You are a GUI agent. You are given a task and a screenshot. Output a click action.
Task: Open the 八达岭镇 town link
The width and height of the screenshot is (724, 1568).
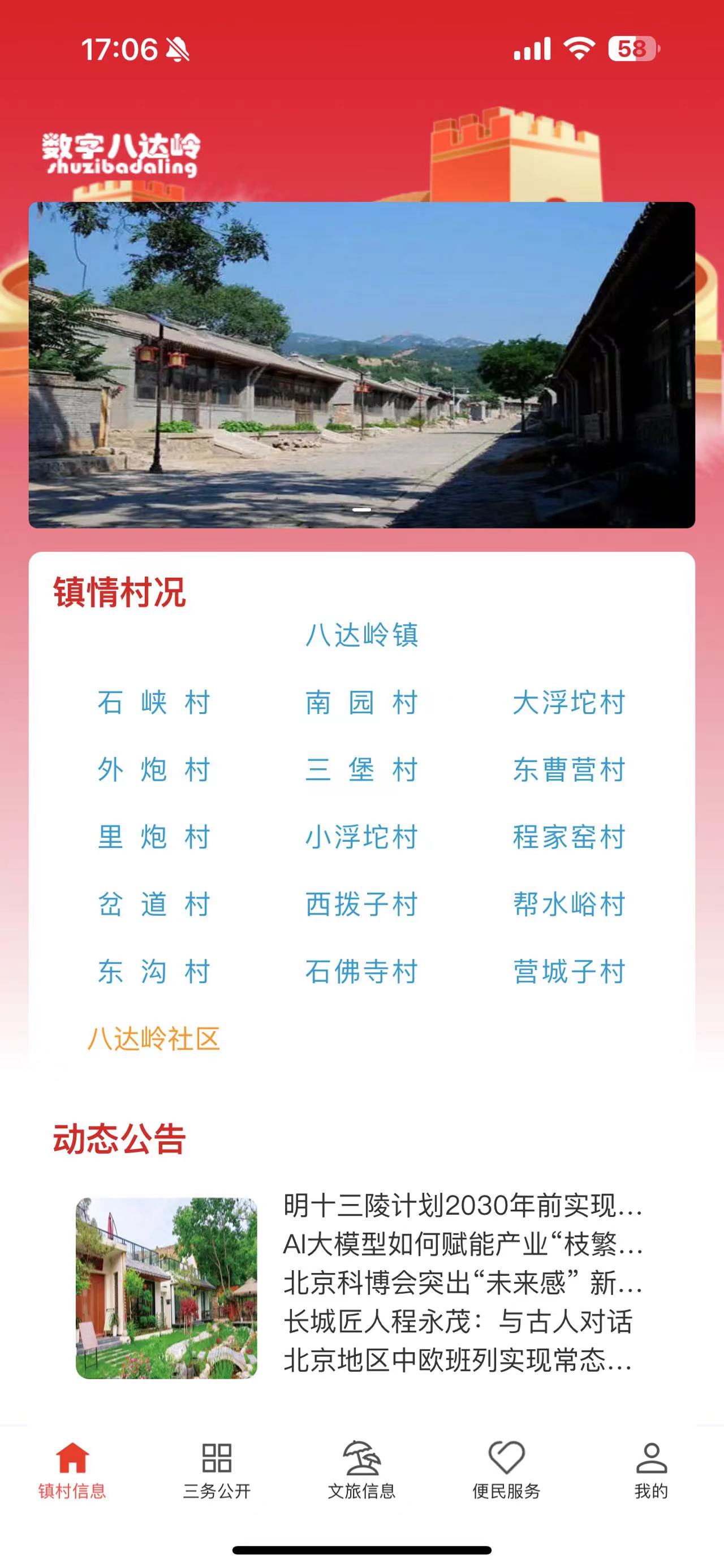click(x=361, y=635)
